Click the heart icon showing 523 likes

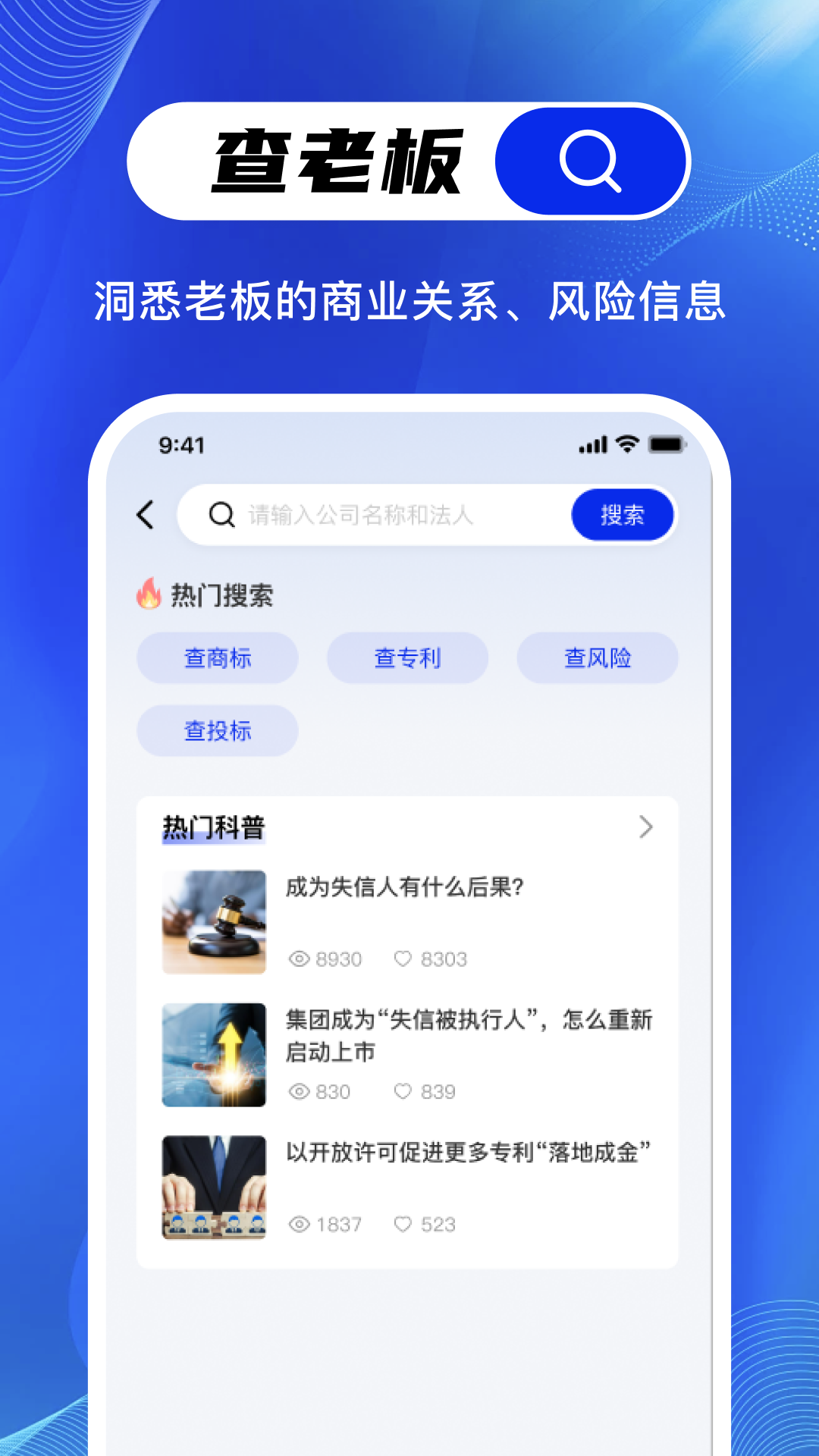[x=402, y=1223]
